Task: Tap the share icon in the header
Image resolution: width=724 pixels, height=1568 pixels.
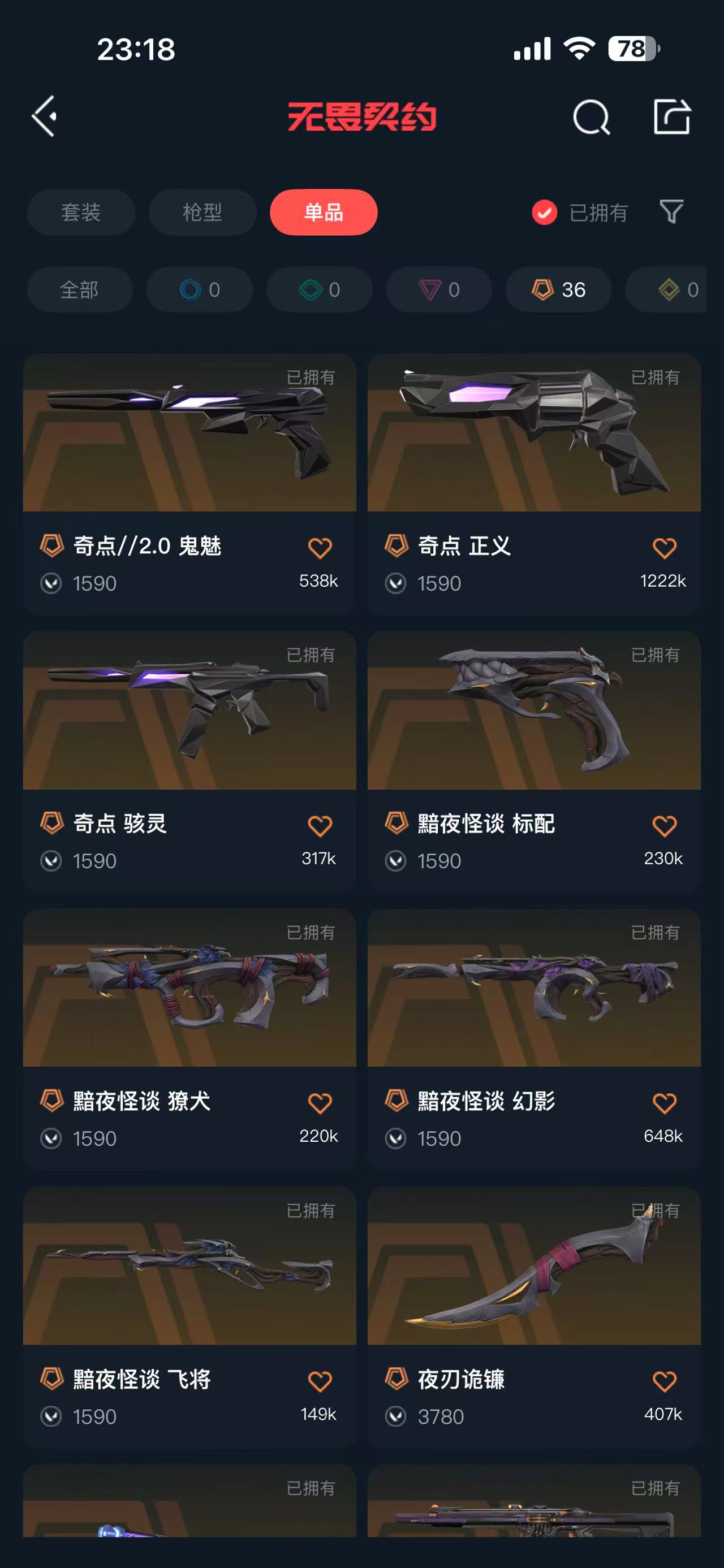Action: (x=671, y=116)
